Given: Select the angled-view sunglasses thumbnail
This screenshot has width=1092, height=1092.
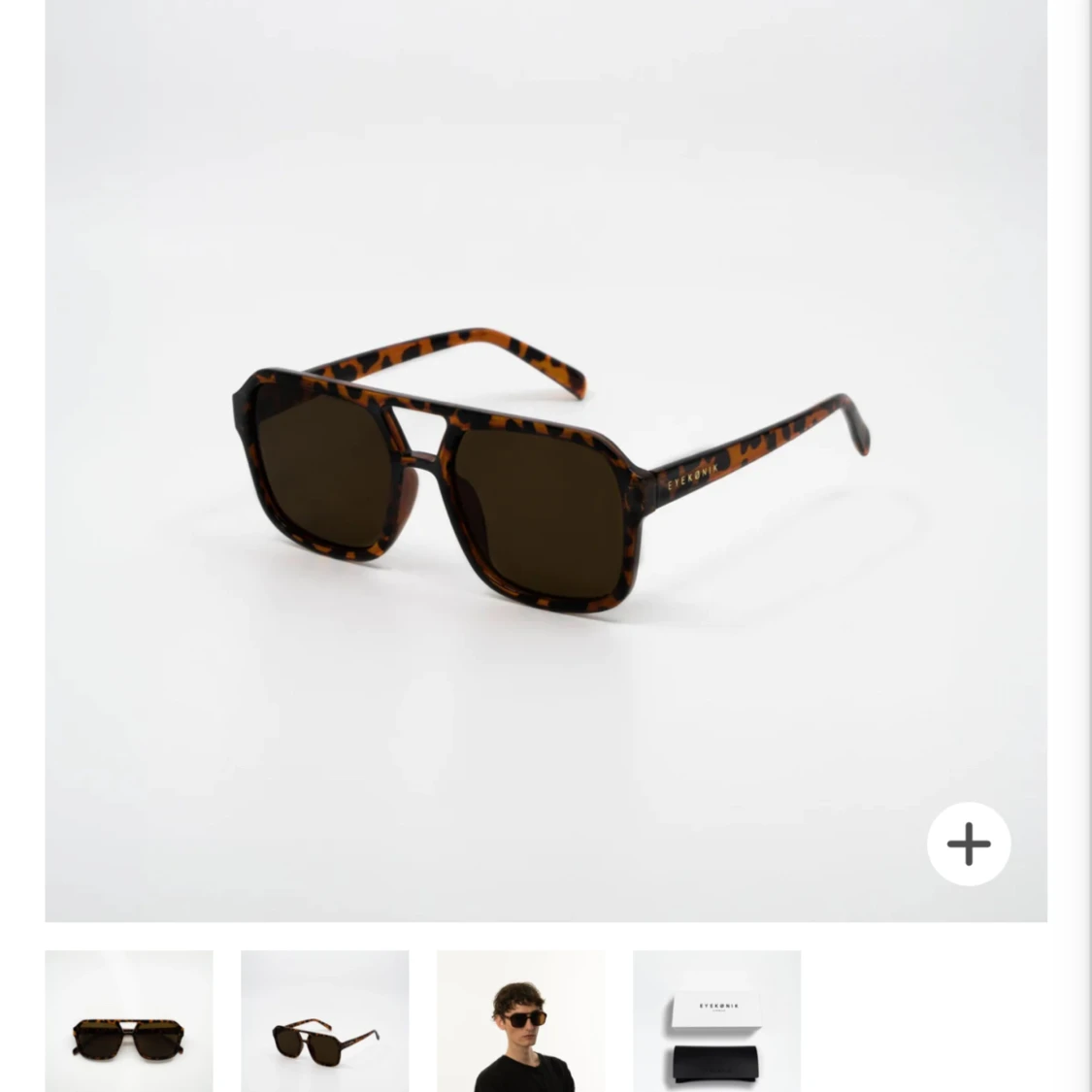Looking at the screenshot, I should coord(325,1022).
